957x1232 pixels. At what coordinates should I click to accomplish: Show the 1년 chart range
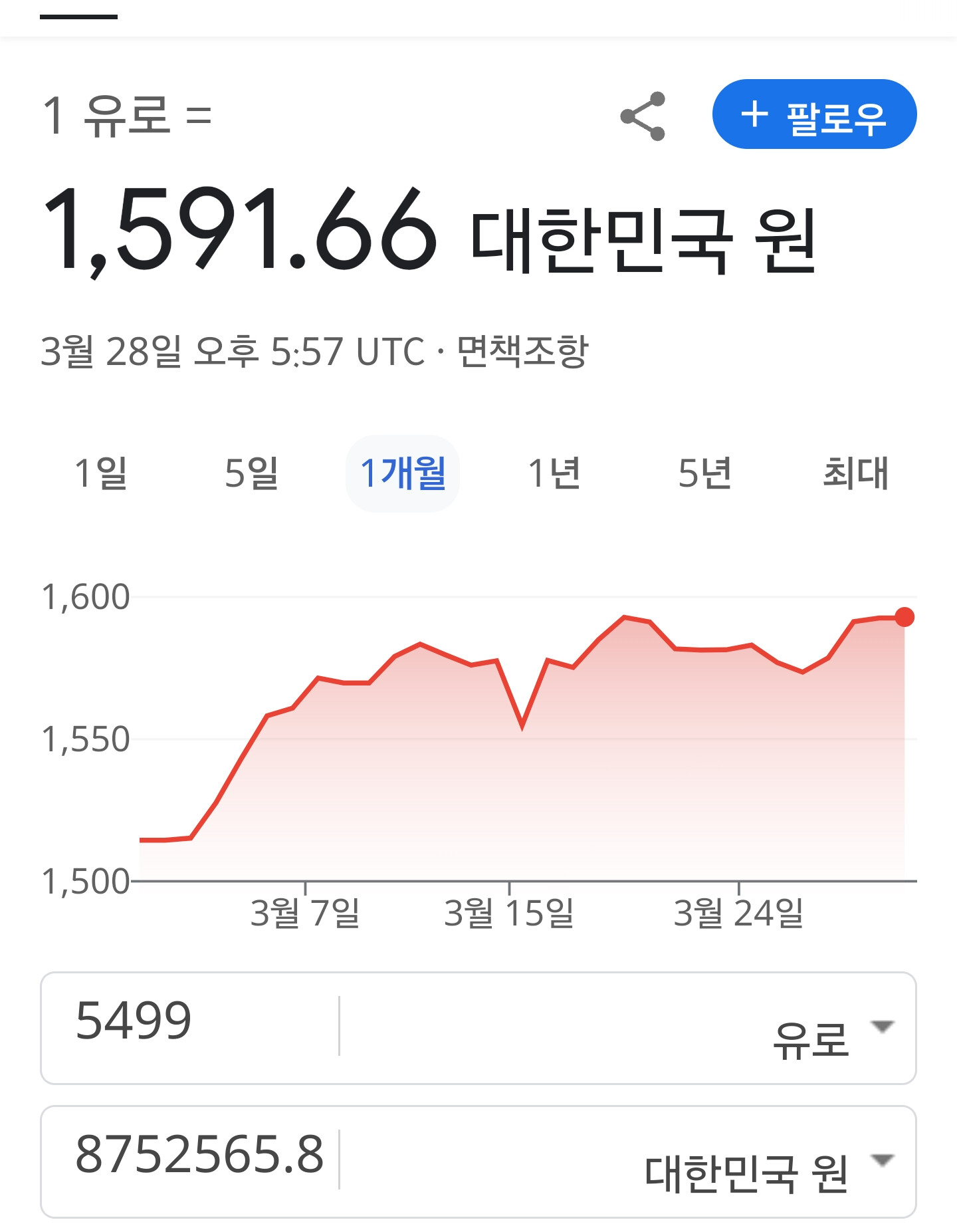click(x=554, y=473)
